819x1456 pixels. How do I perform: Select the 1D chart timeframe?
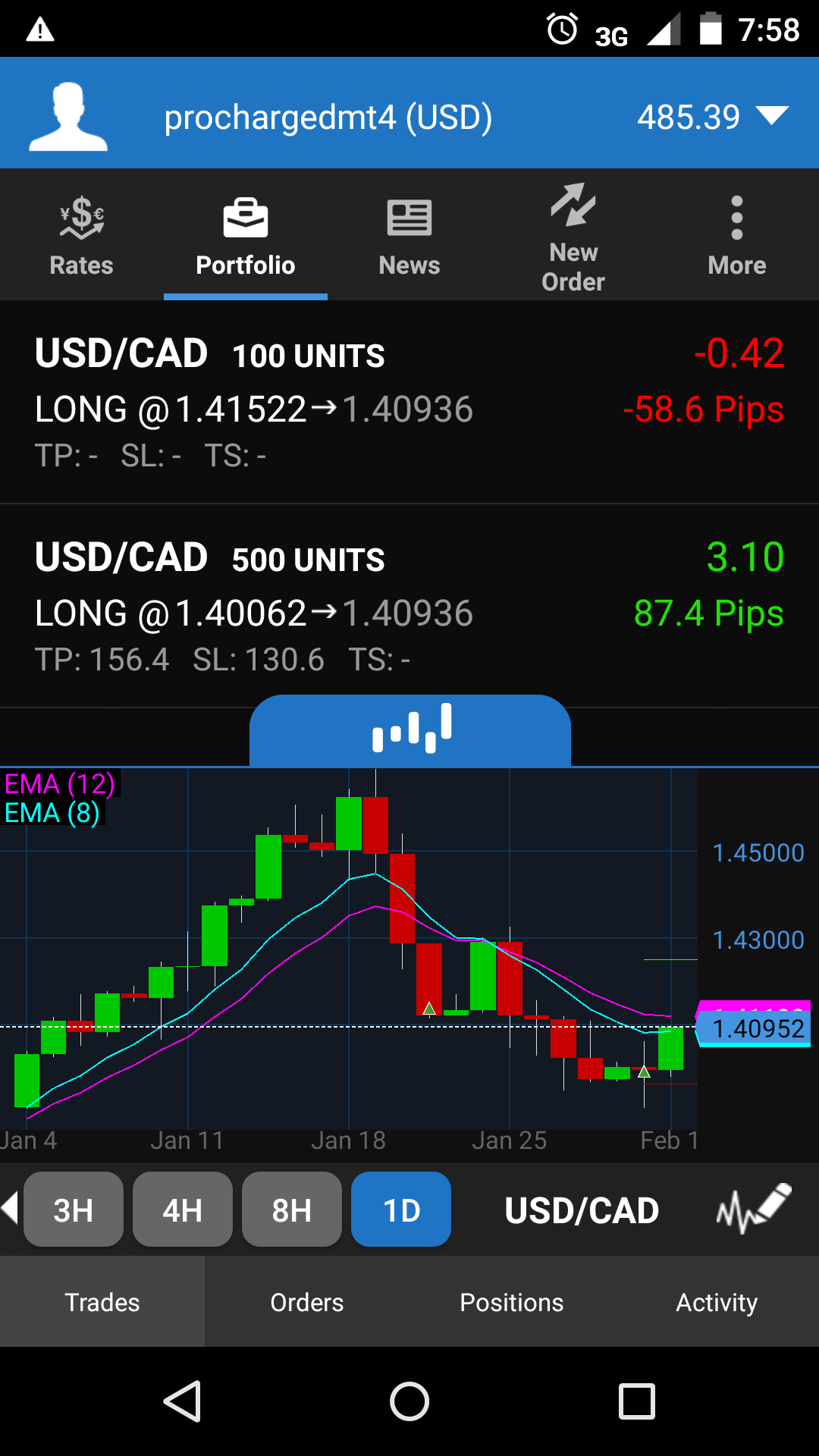(400, 1210)
